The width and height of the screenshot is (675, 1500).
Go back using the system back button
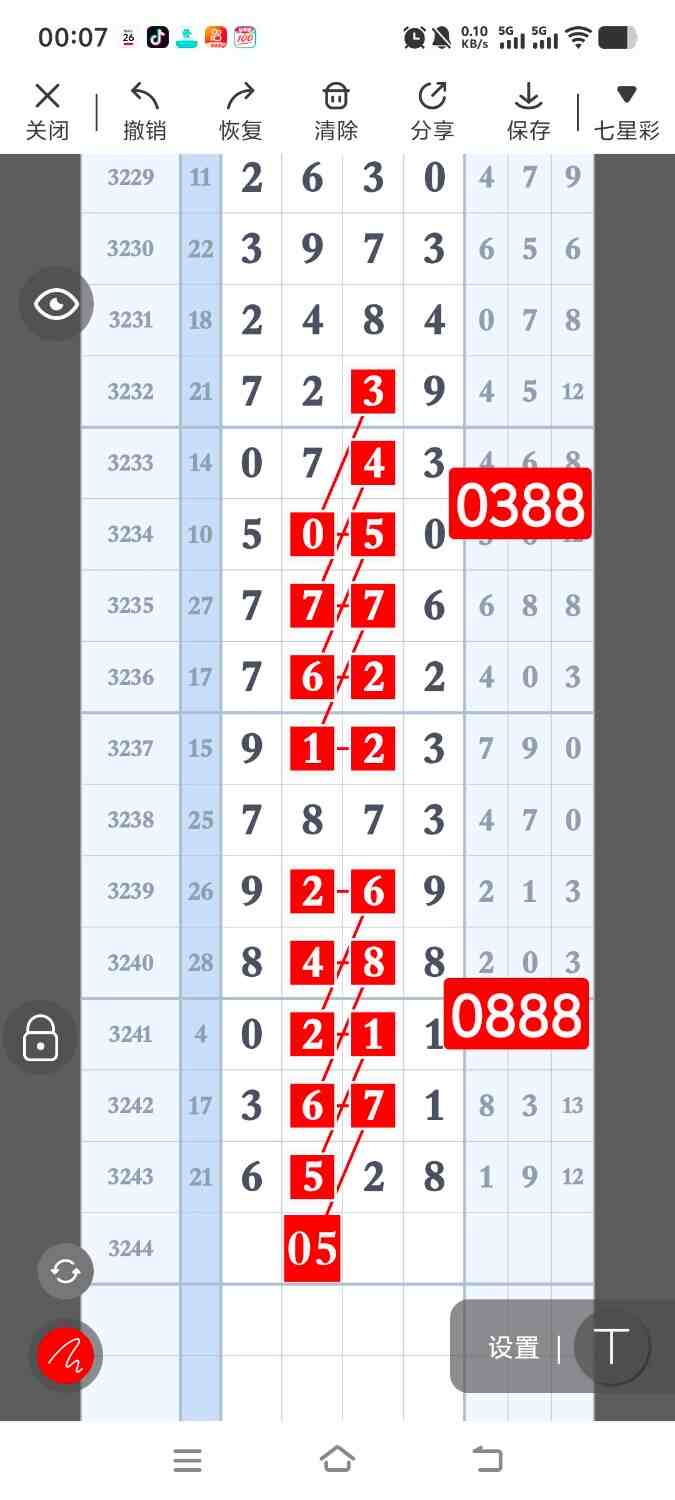(x=487, y=1459)
